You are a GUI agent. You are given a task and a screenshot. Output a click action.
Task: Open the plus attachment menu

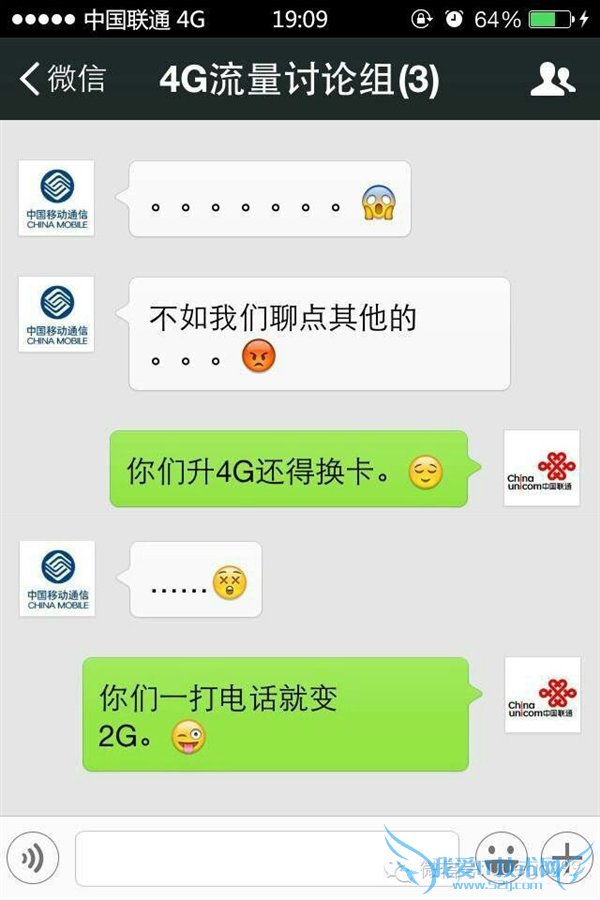tap(567, 857)
